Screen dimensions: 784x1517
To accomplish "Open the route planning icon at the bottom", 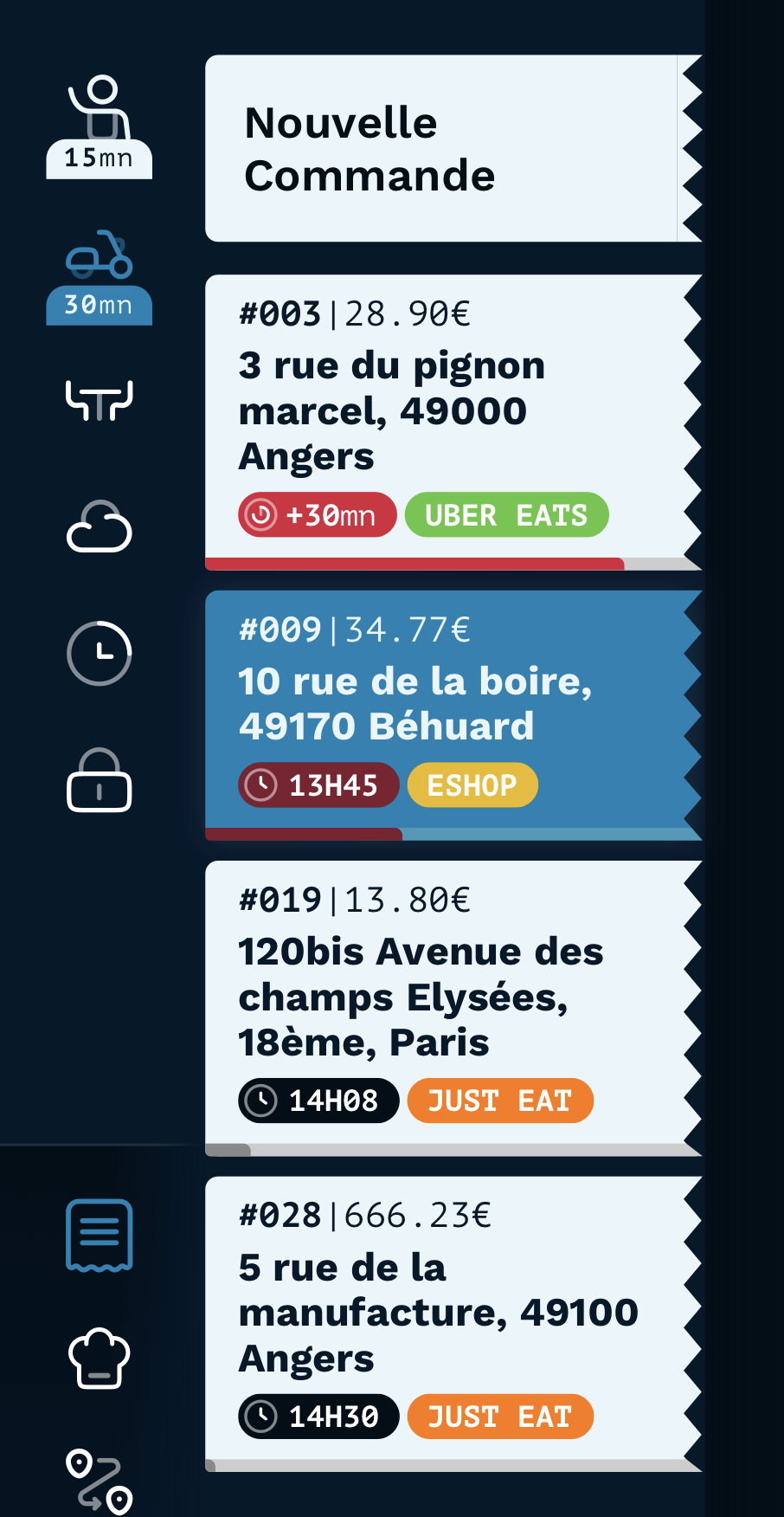I will [99, 1481].
